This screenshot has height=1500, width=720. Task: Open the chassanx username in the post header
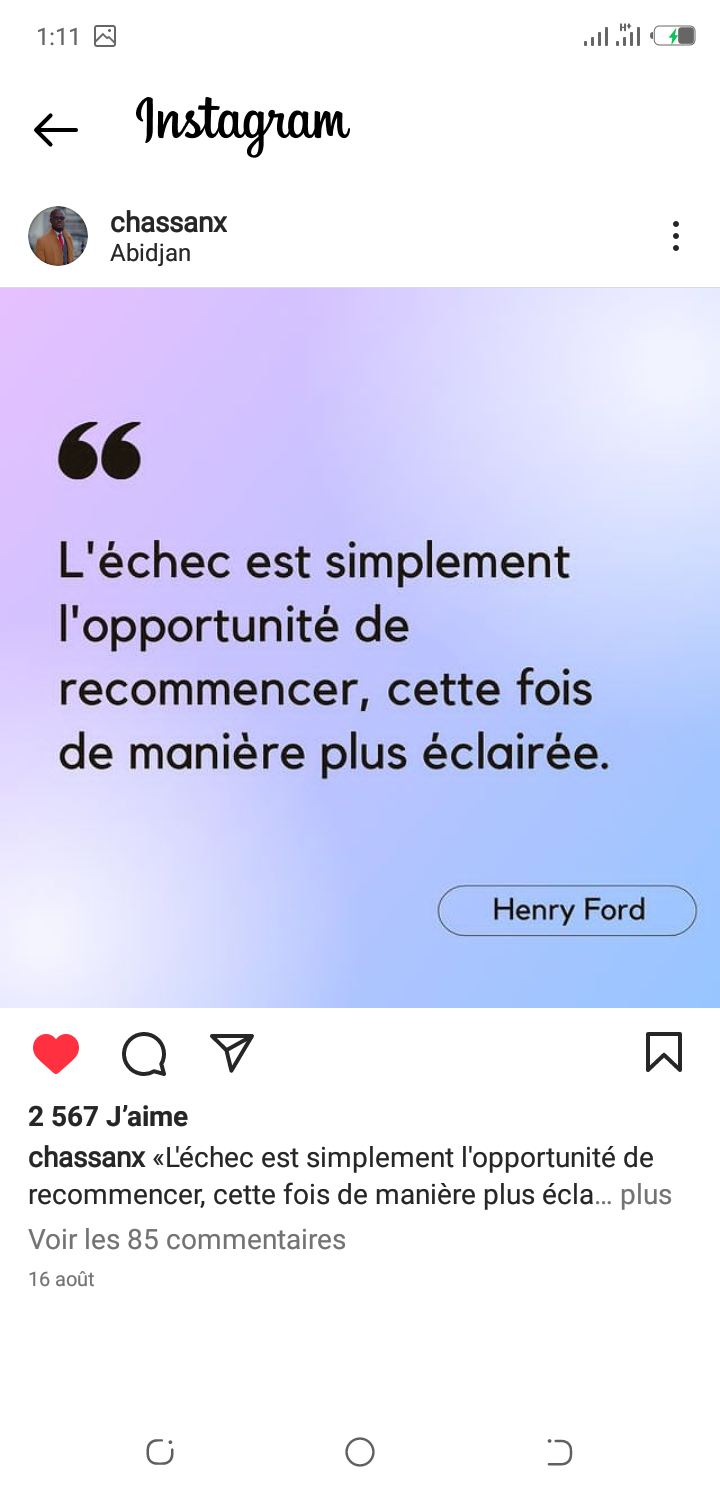[168, 222]
